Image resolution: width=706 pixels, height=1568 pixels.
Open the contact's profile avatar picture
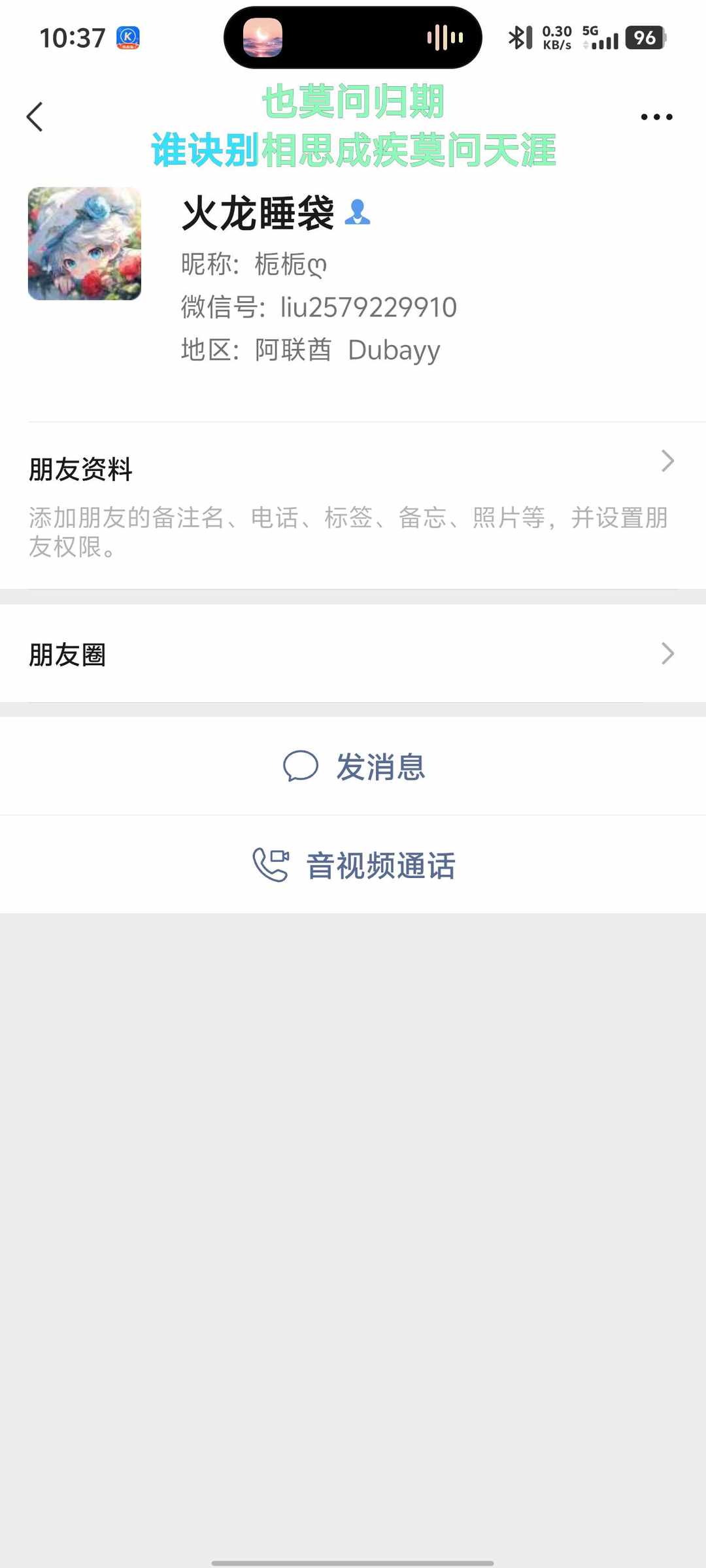click(84, 242)
